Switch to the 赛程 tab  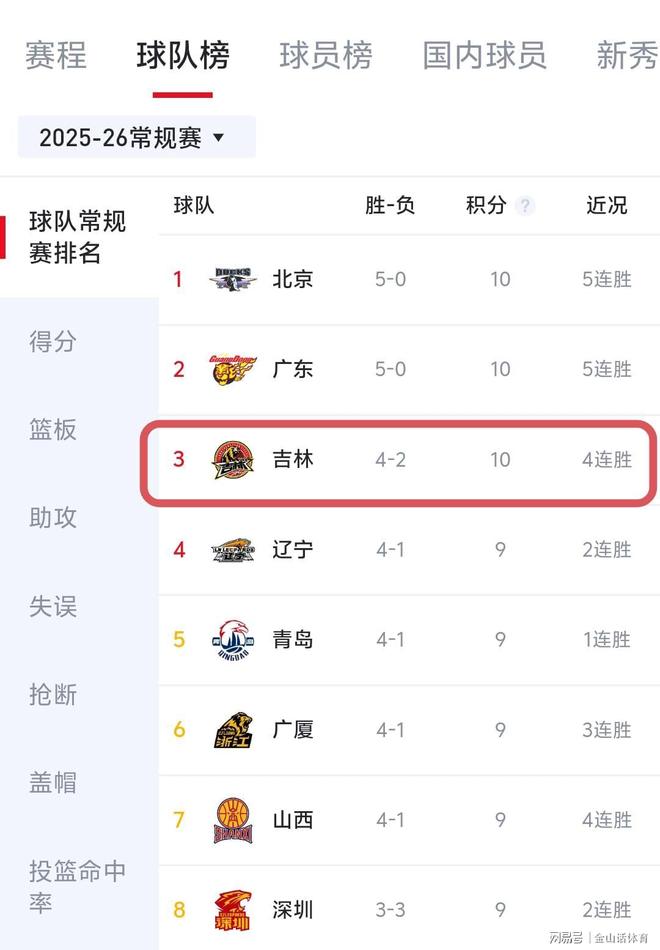point(55,55)
